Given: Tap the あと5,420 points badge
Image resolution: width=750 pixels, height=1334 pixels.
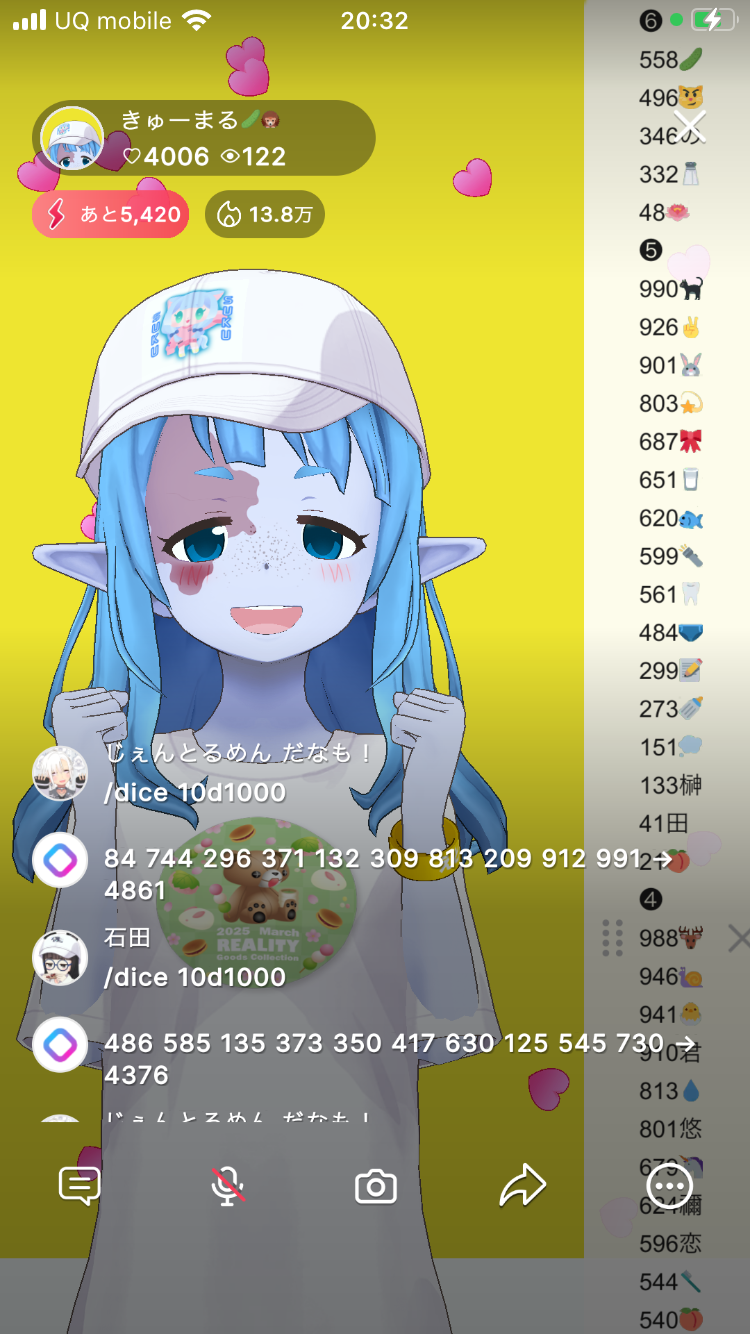Looking at the screenshot, I should tap(110, 214).
